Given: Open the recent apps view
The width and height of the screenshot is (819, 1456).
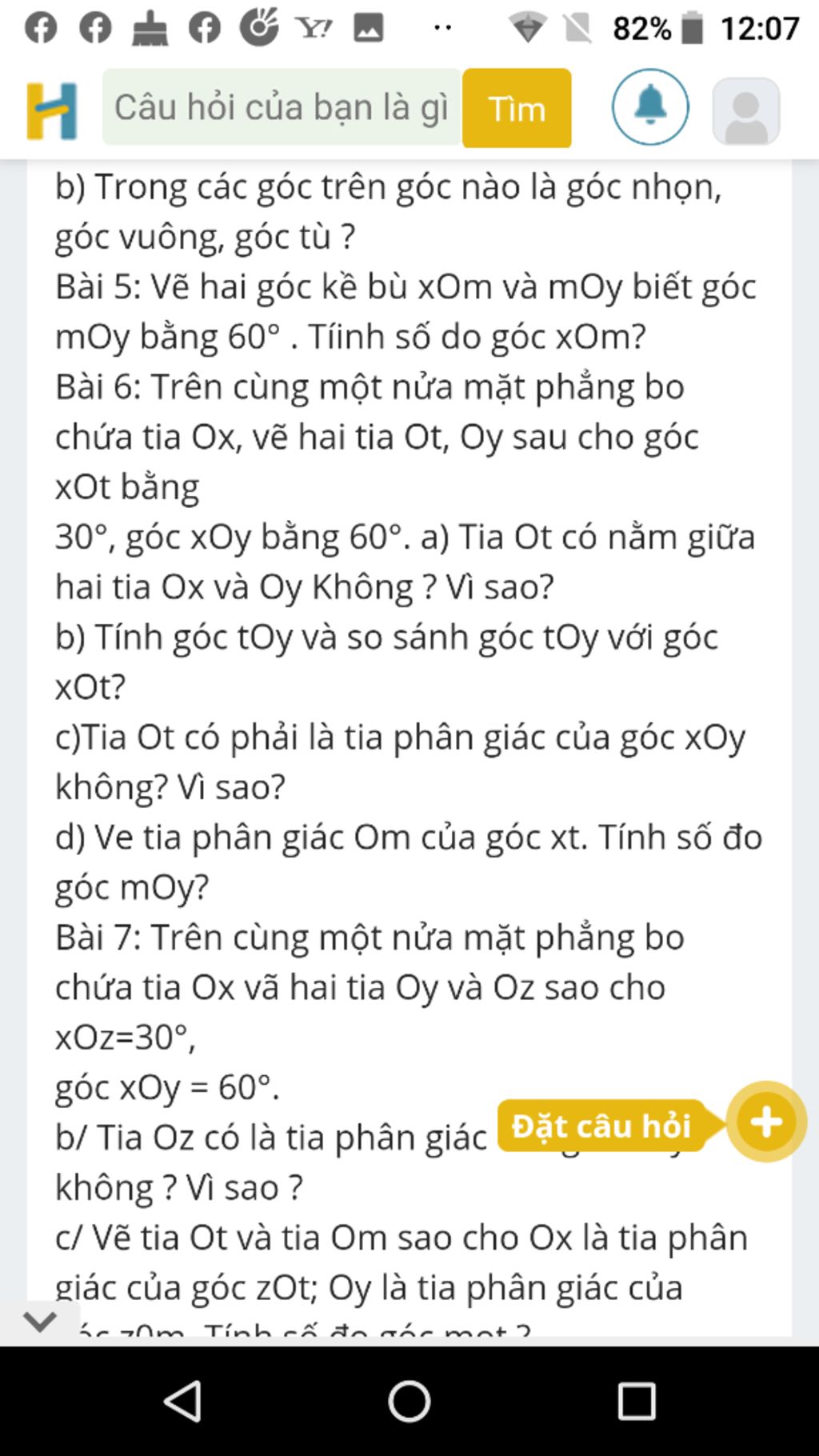Looking at the screenshot, I should tap(637, 1401).
